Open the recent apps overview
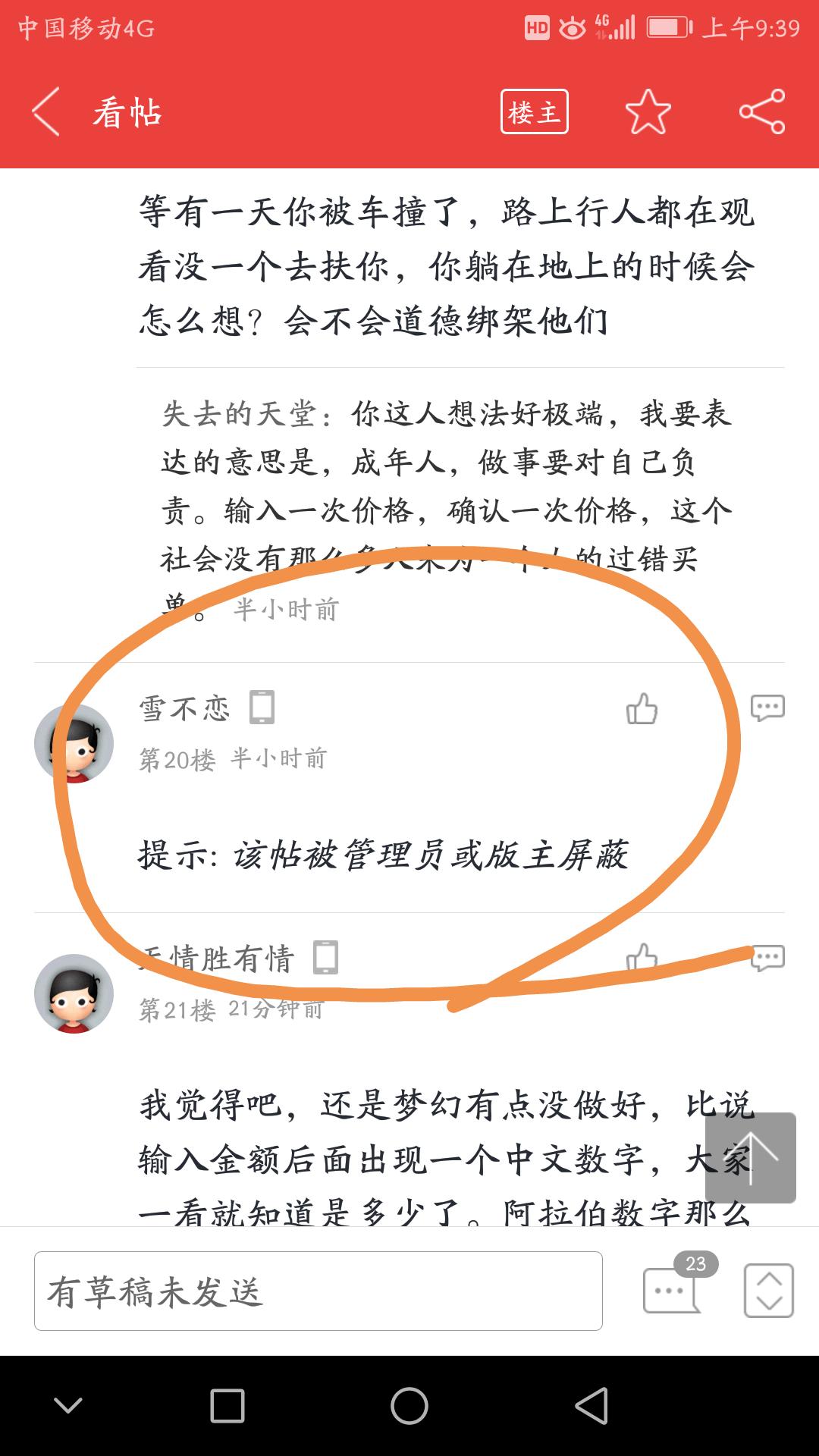This screenshot has width=819, height=1456. (227, 1406)
